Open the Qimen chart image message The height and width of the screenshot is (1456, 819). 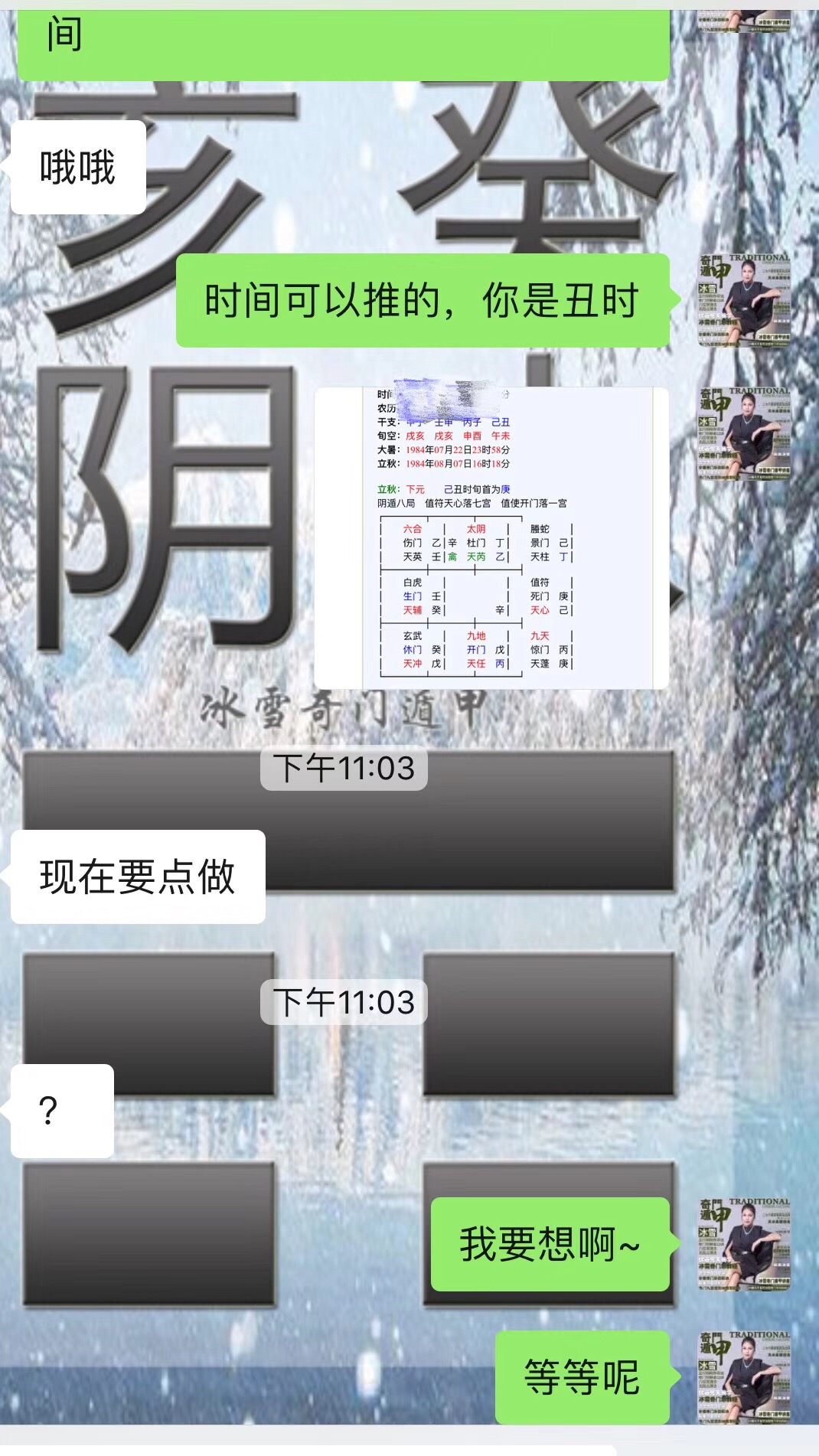491,537
